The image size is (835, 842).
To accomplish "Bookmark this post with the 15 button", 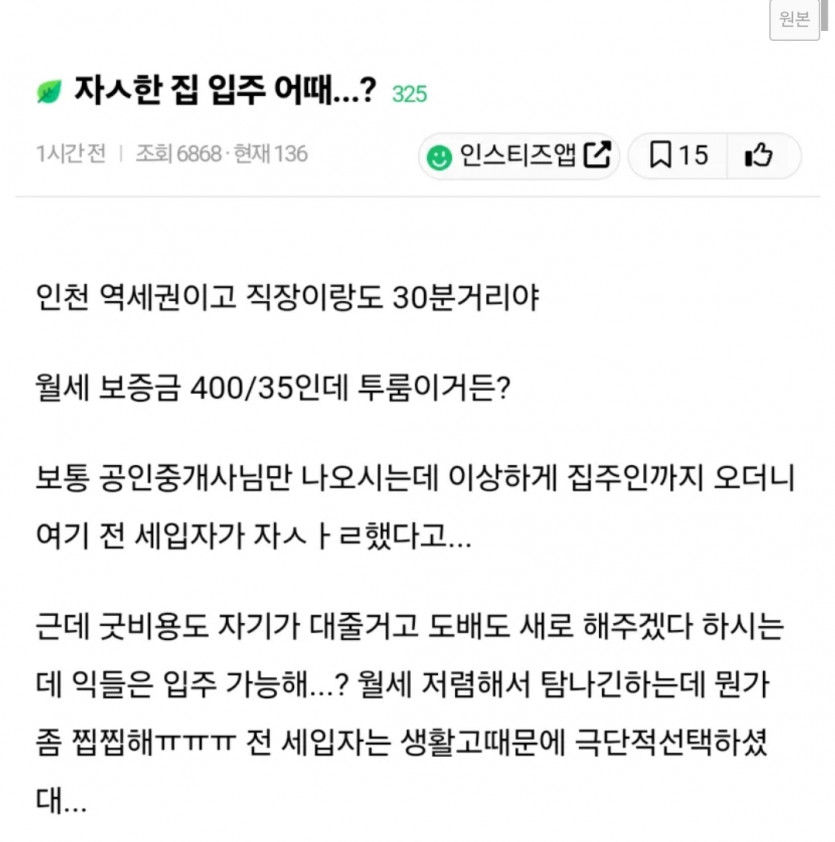I will point(679,155).
